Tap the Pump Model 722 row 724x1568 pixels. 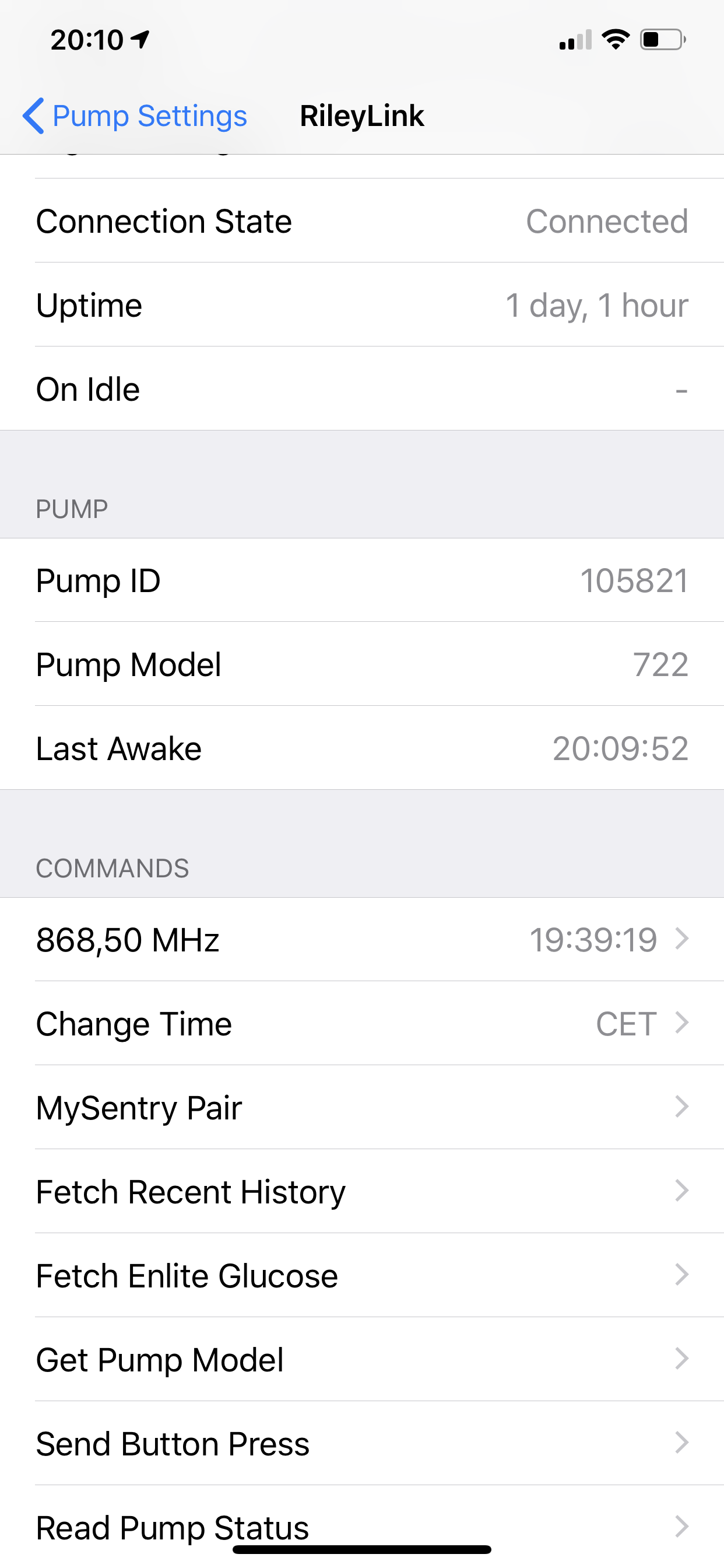click(x=362, y=664)
